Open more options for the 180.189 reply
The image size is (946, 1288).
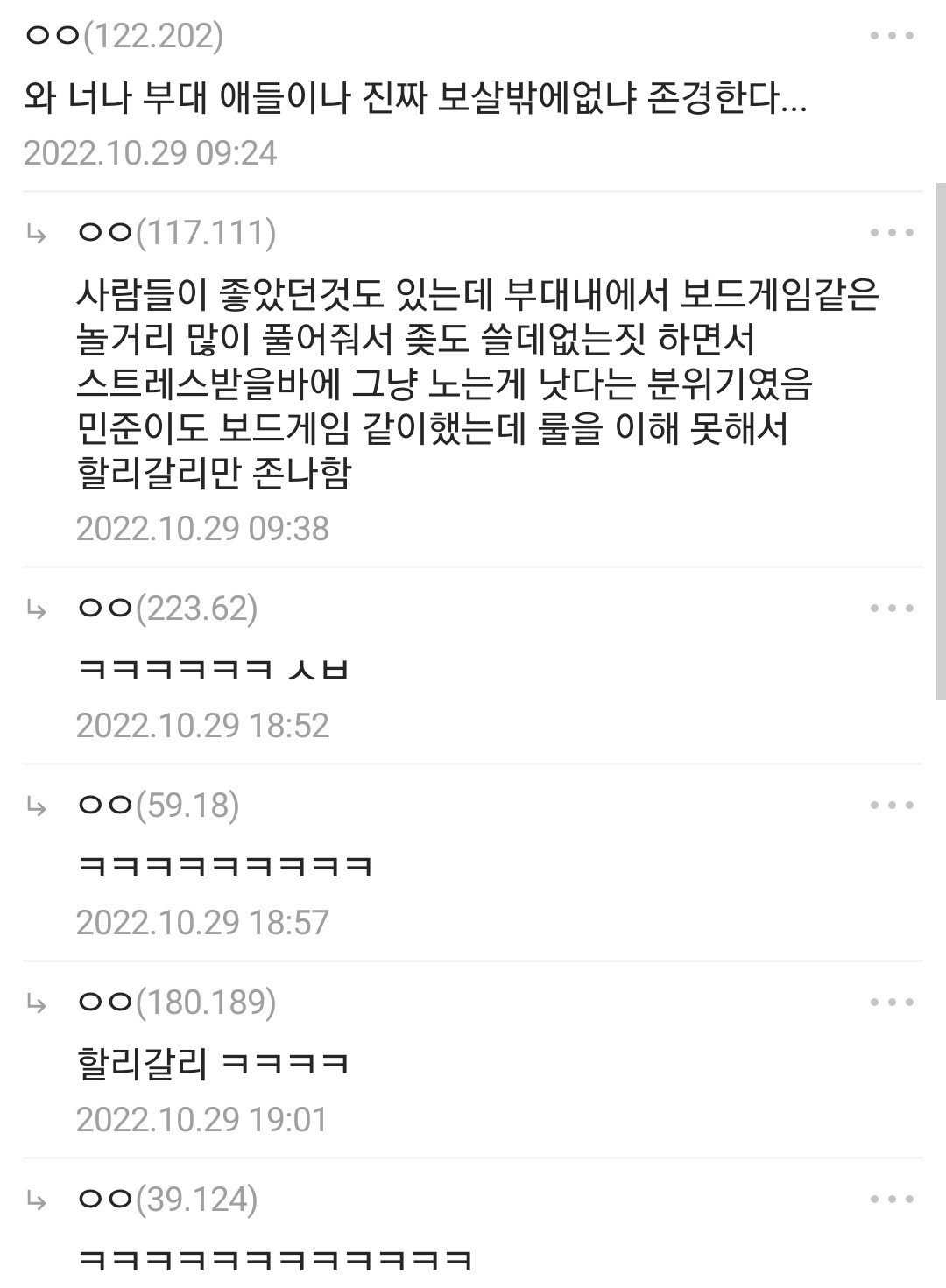(893, 1003)
